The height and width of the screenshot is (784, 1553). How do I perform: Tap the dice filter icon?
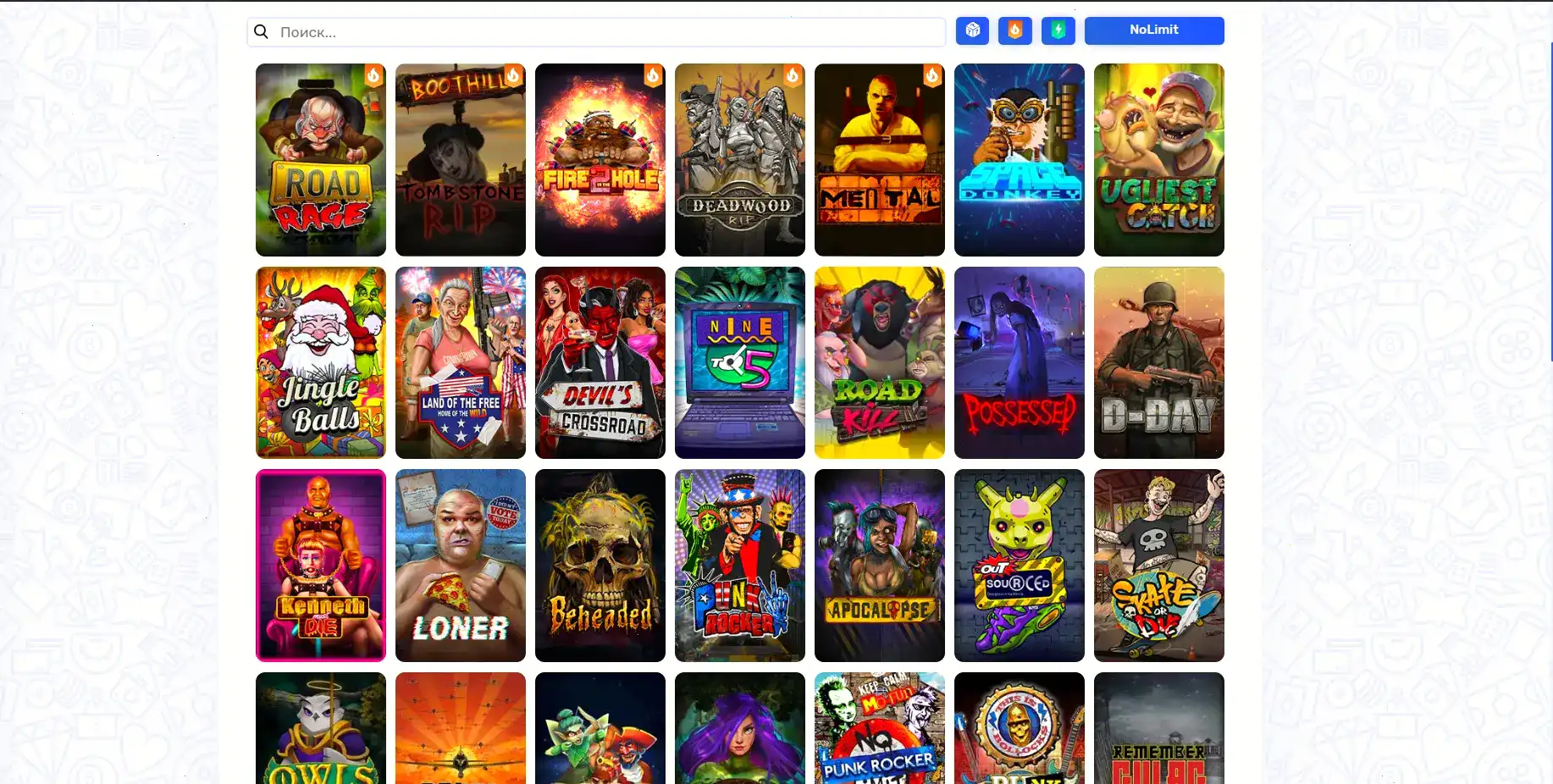972,30
